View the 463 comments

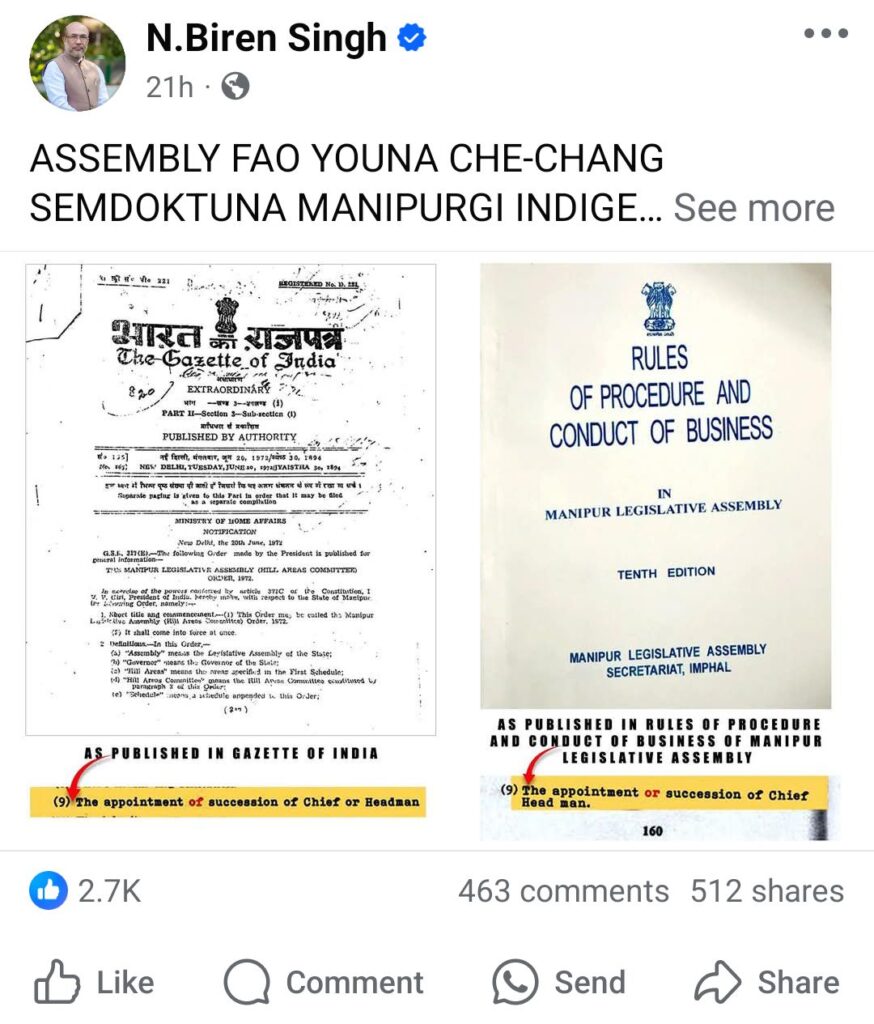(x=563, y=891)
